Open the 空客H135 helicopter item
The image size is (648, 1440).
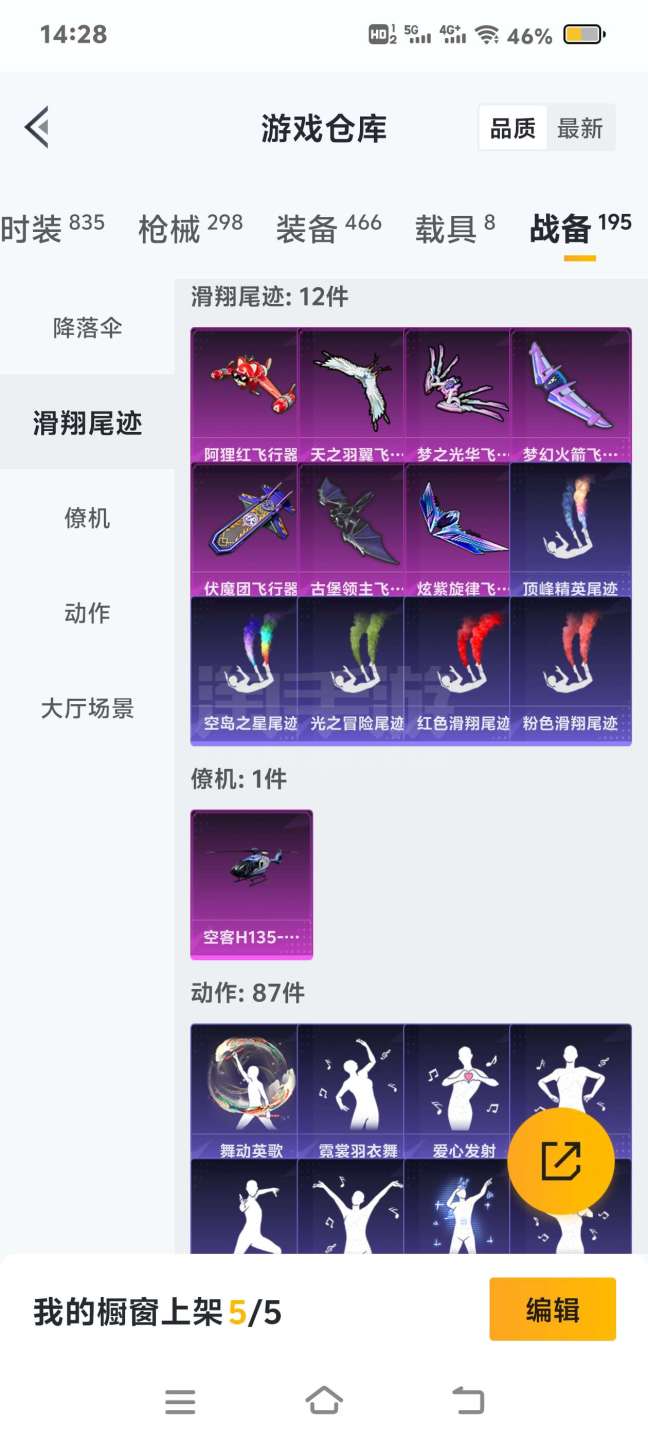pos(251,882)
